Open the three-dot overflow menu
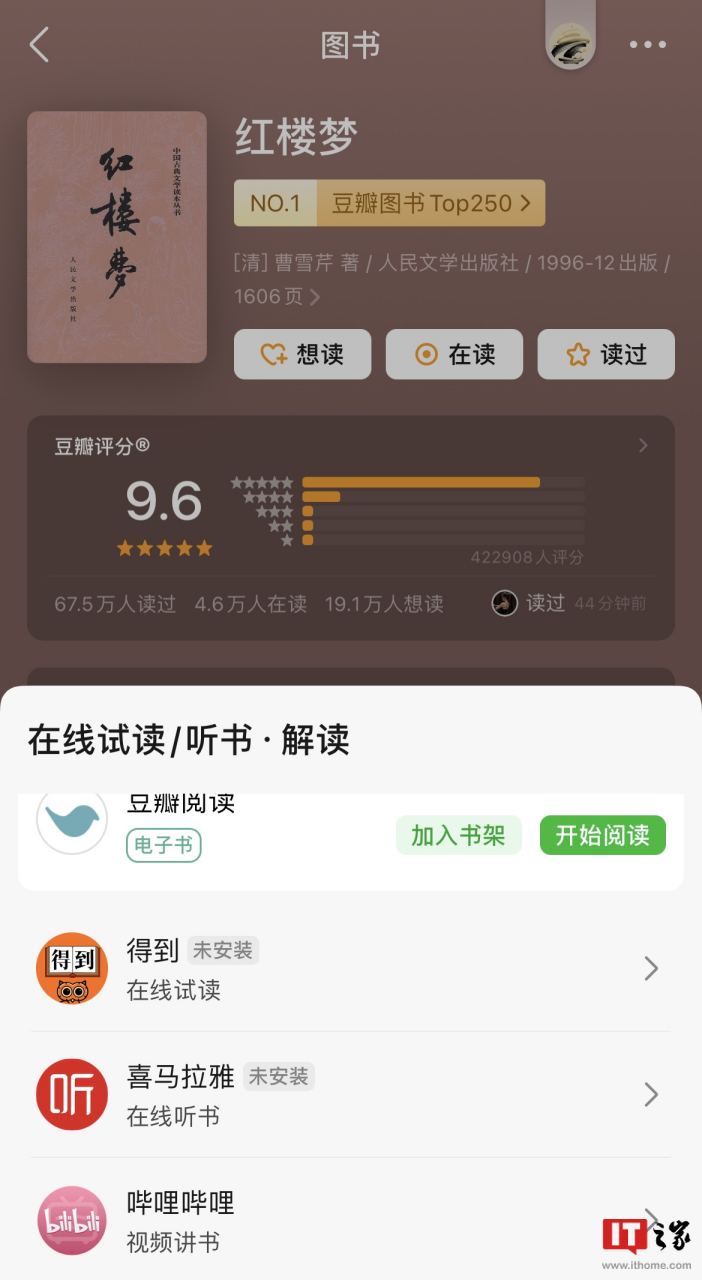This screenshot has height=1280, width=702. [647, 45]
